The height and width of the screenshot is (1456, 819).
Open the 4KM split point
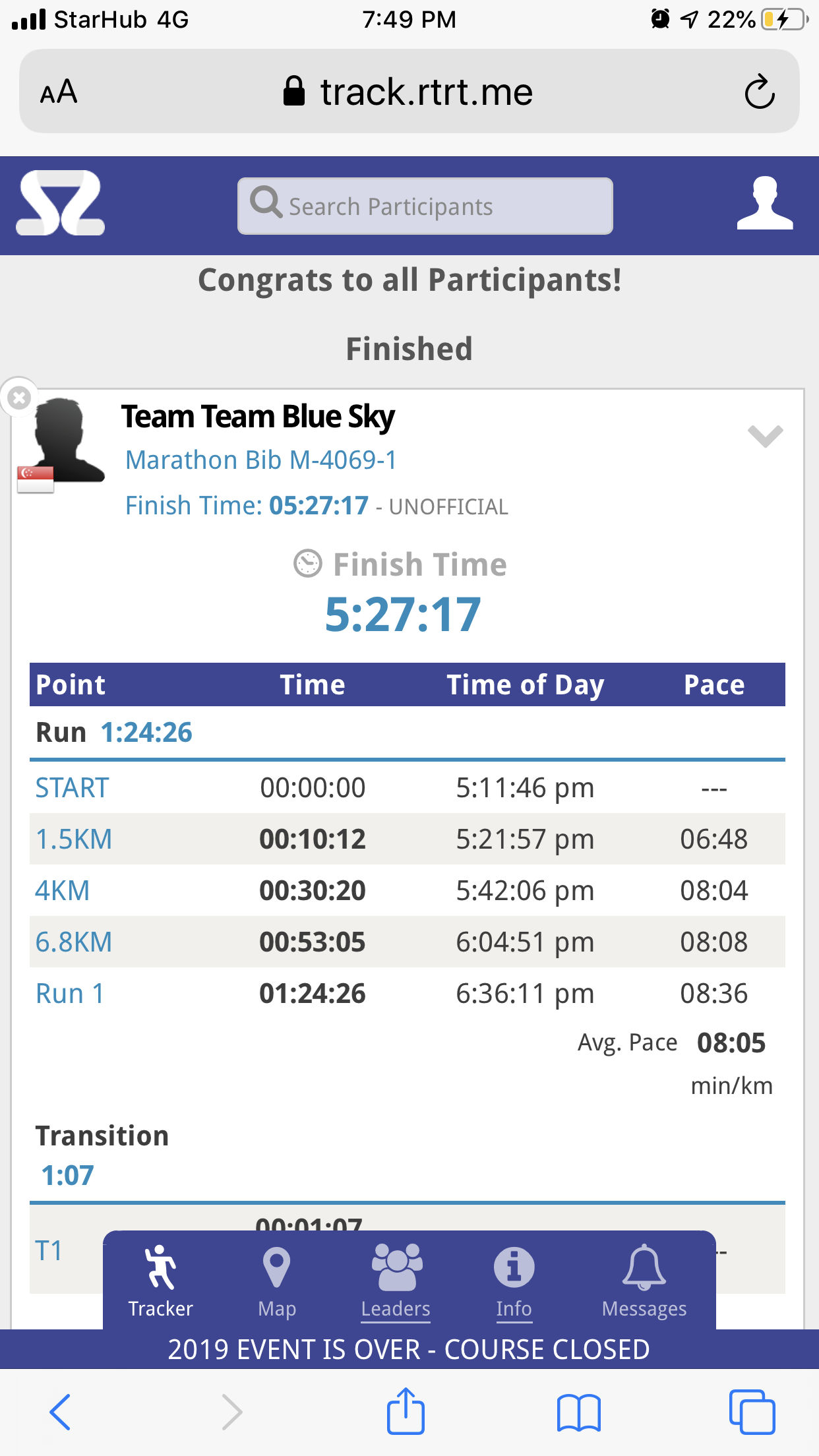62,890
